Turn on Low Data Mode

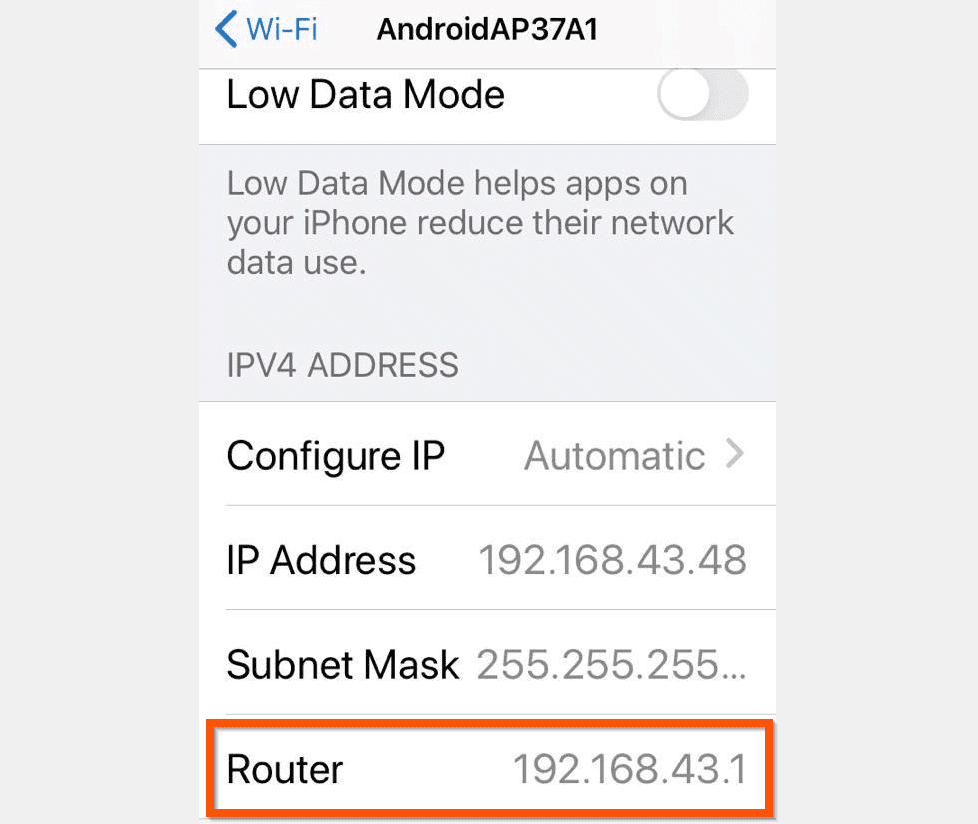(702, 96)
